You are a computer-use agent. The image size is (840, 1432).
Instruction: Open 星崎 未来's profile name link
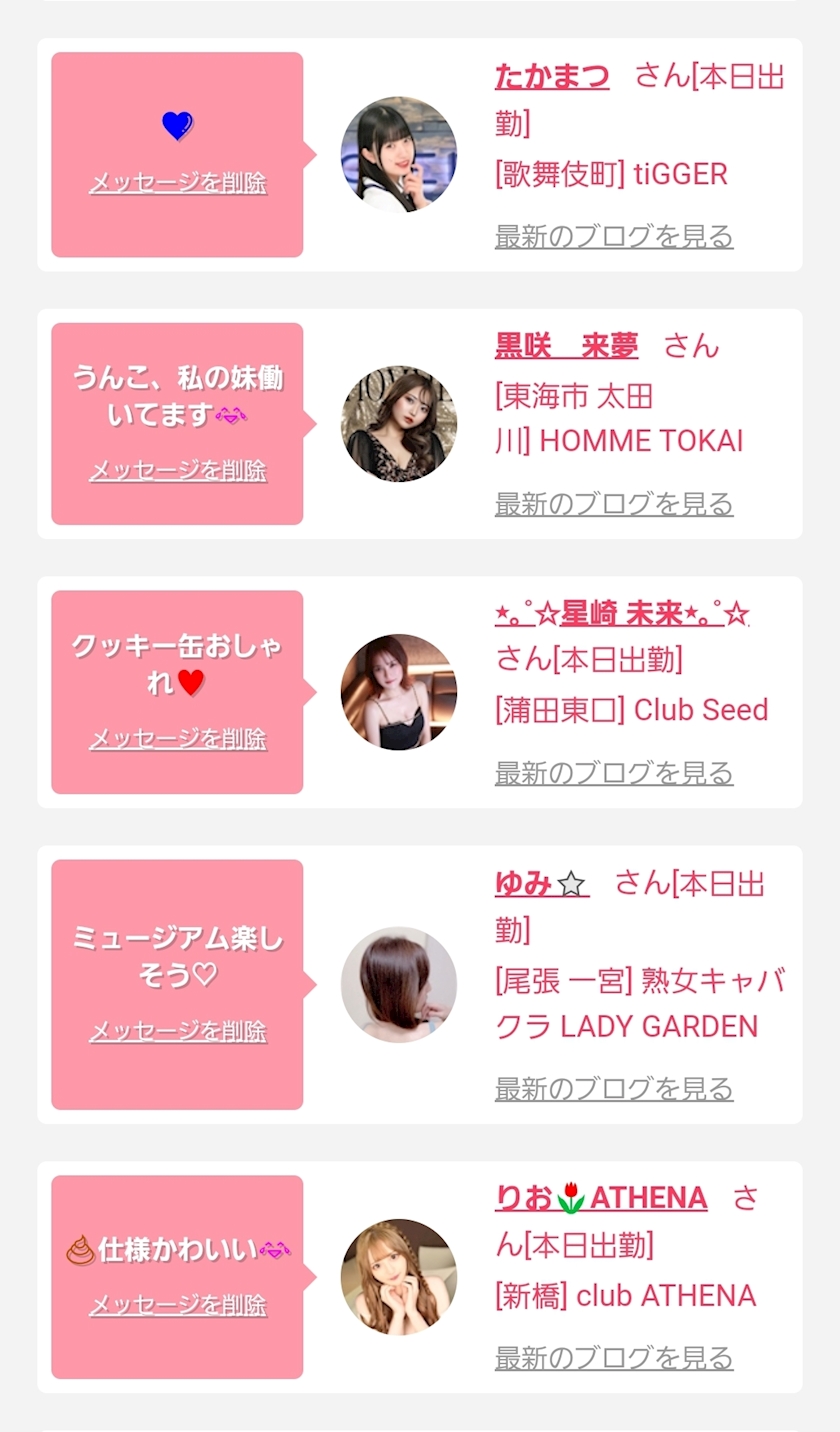click(x=622, y=614)
